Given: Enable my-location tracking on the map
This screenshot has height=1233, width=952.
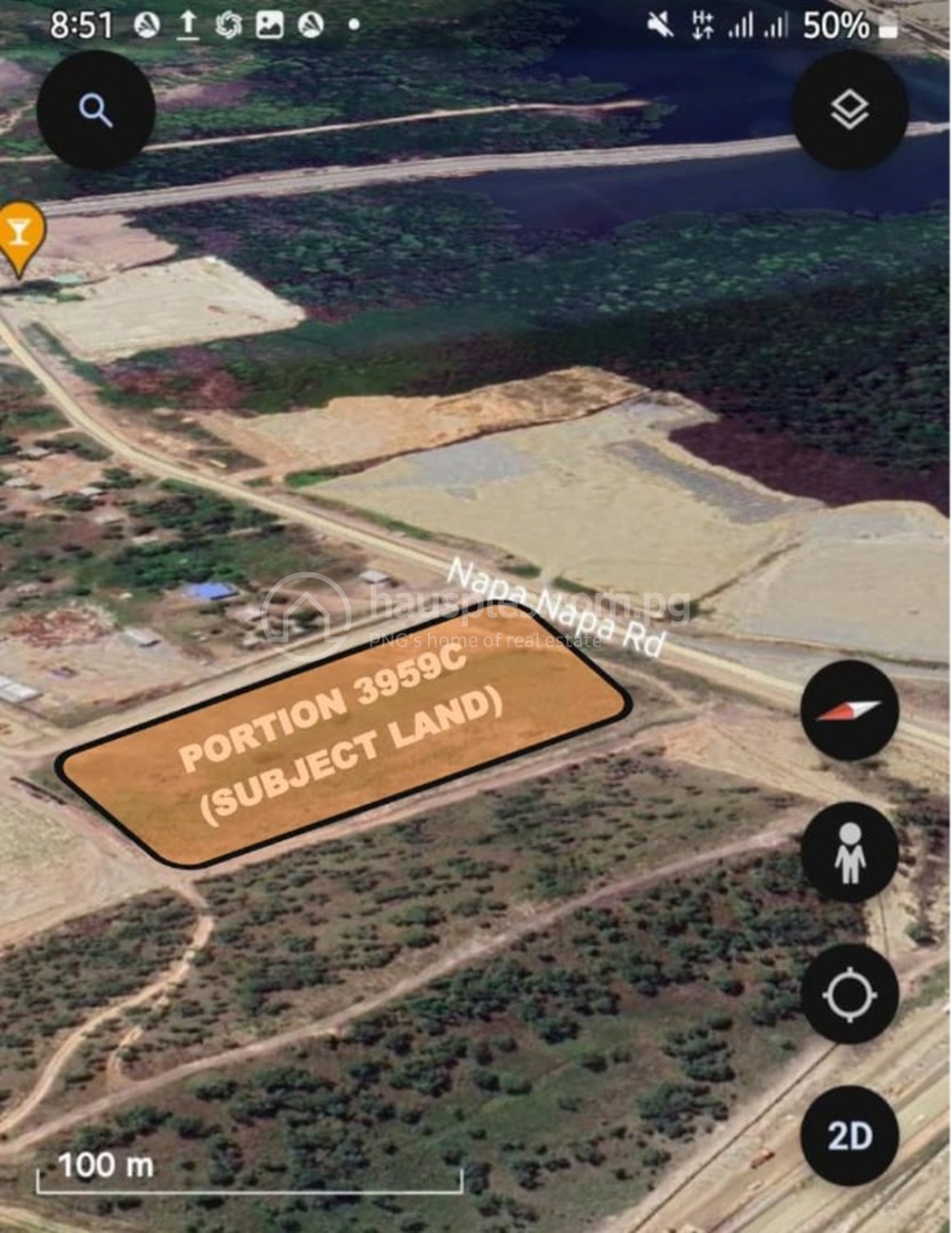Looking at the screenshot, I should pyautogui.click(x=849, y=995).
